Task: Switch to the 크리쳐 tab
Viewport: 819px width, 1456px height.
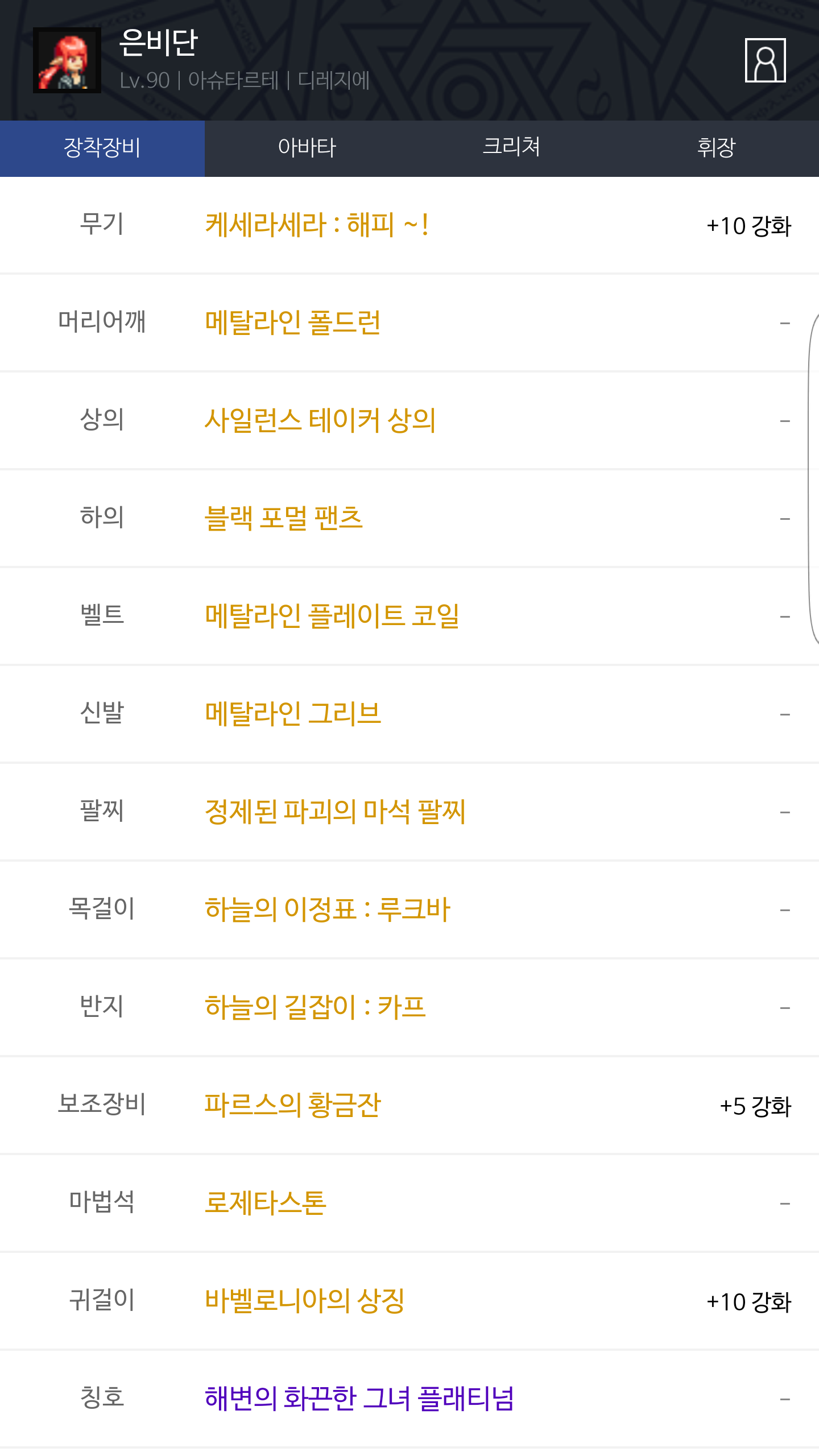Action: pos(511,148)
